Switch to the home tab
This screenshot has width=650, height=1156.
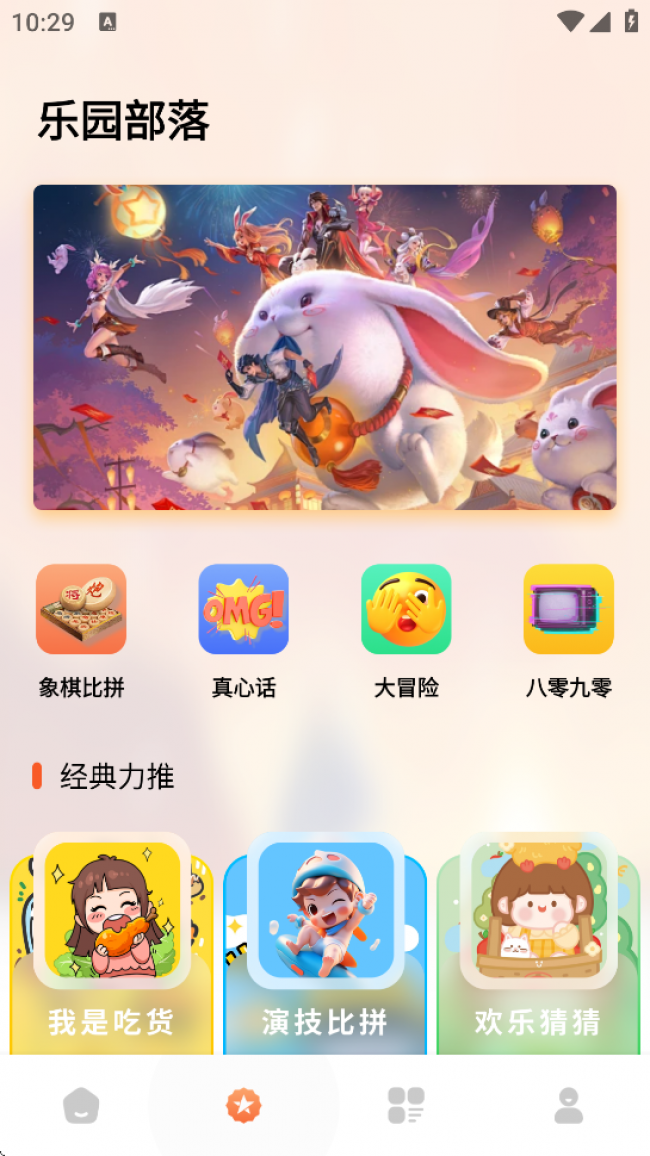tap(81, 1105)
